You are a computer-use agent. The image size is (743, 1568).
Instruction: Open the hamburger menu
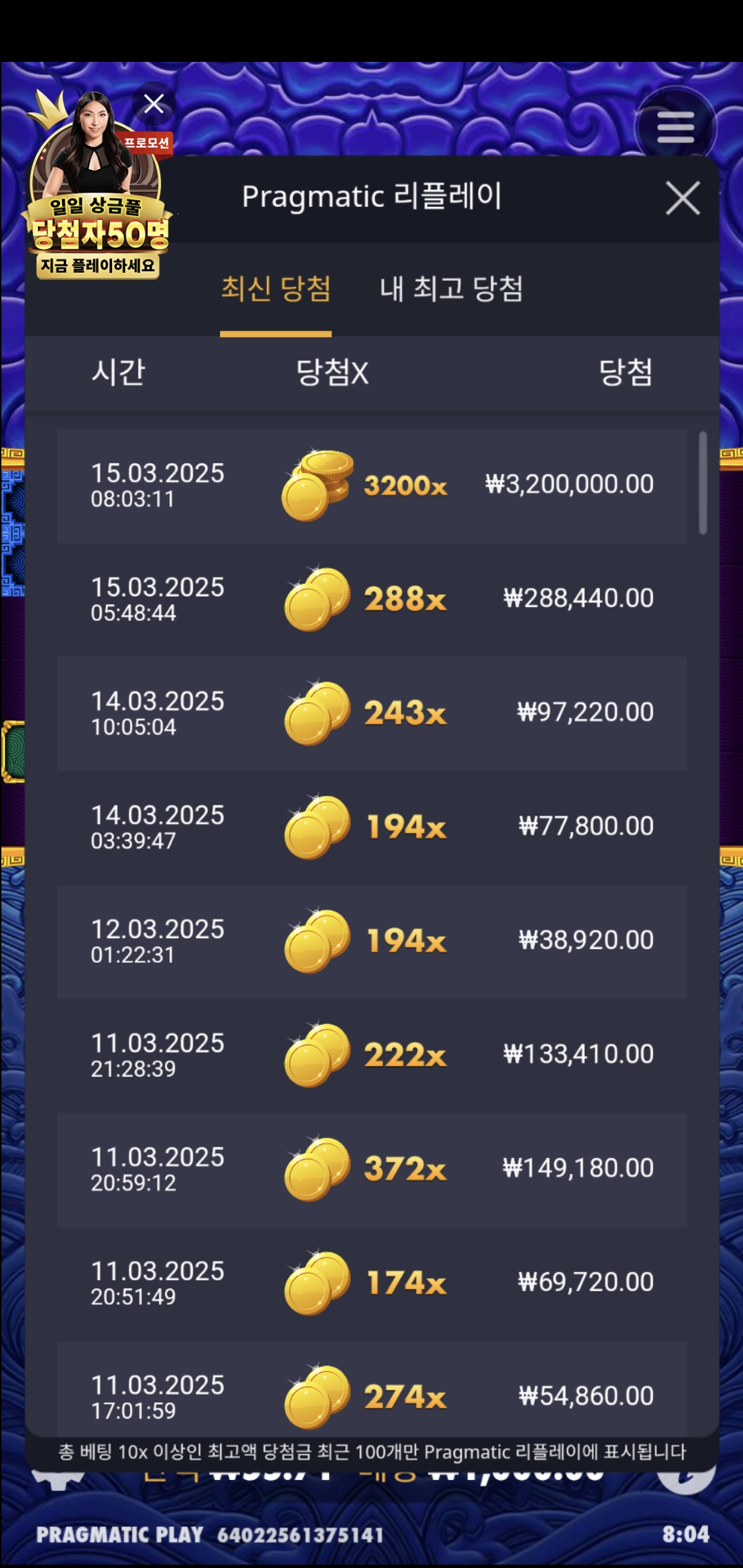(676, 128)
